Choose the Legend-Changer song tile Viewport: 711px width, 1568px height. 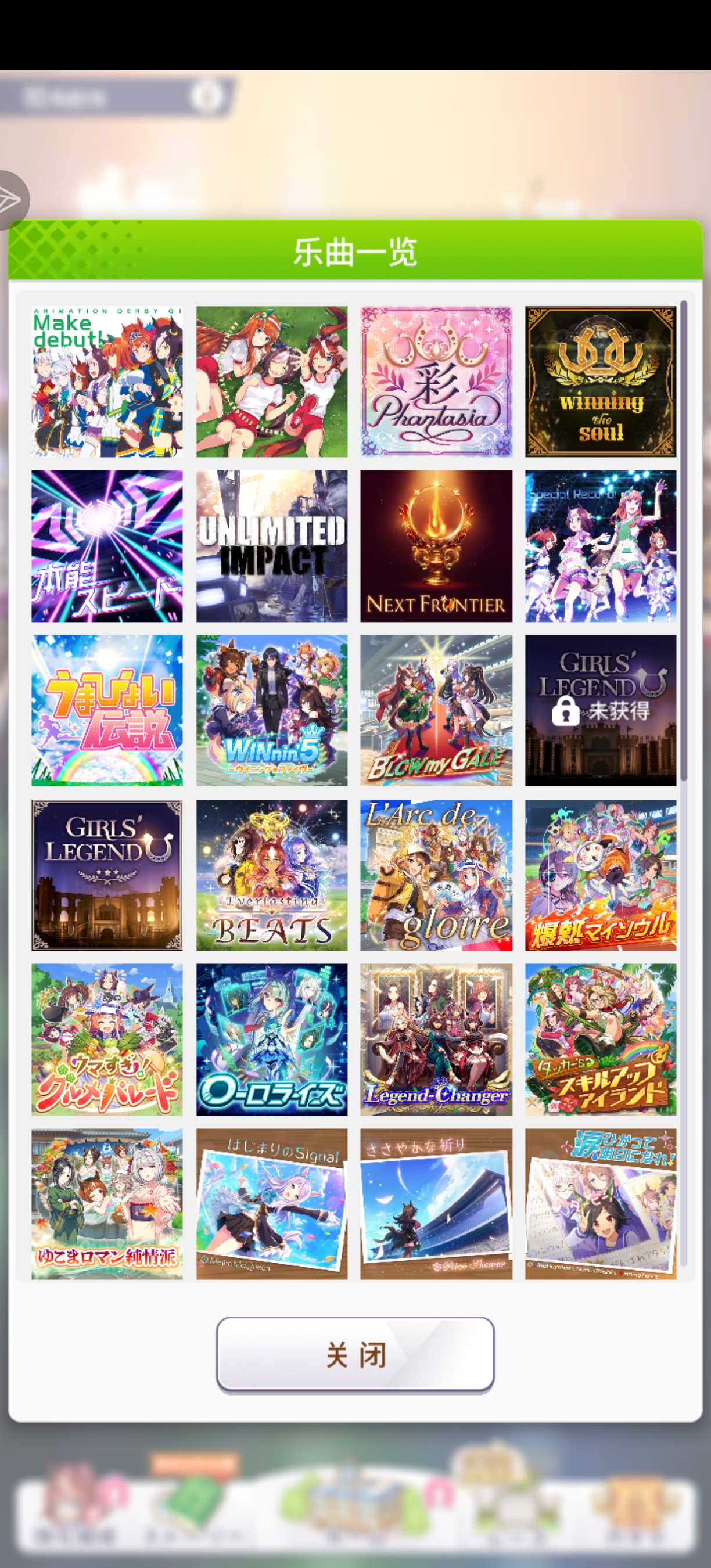(436, 1040)
